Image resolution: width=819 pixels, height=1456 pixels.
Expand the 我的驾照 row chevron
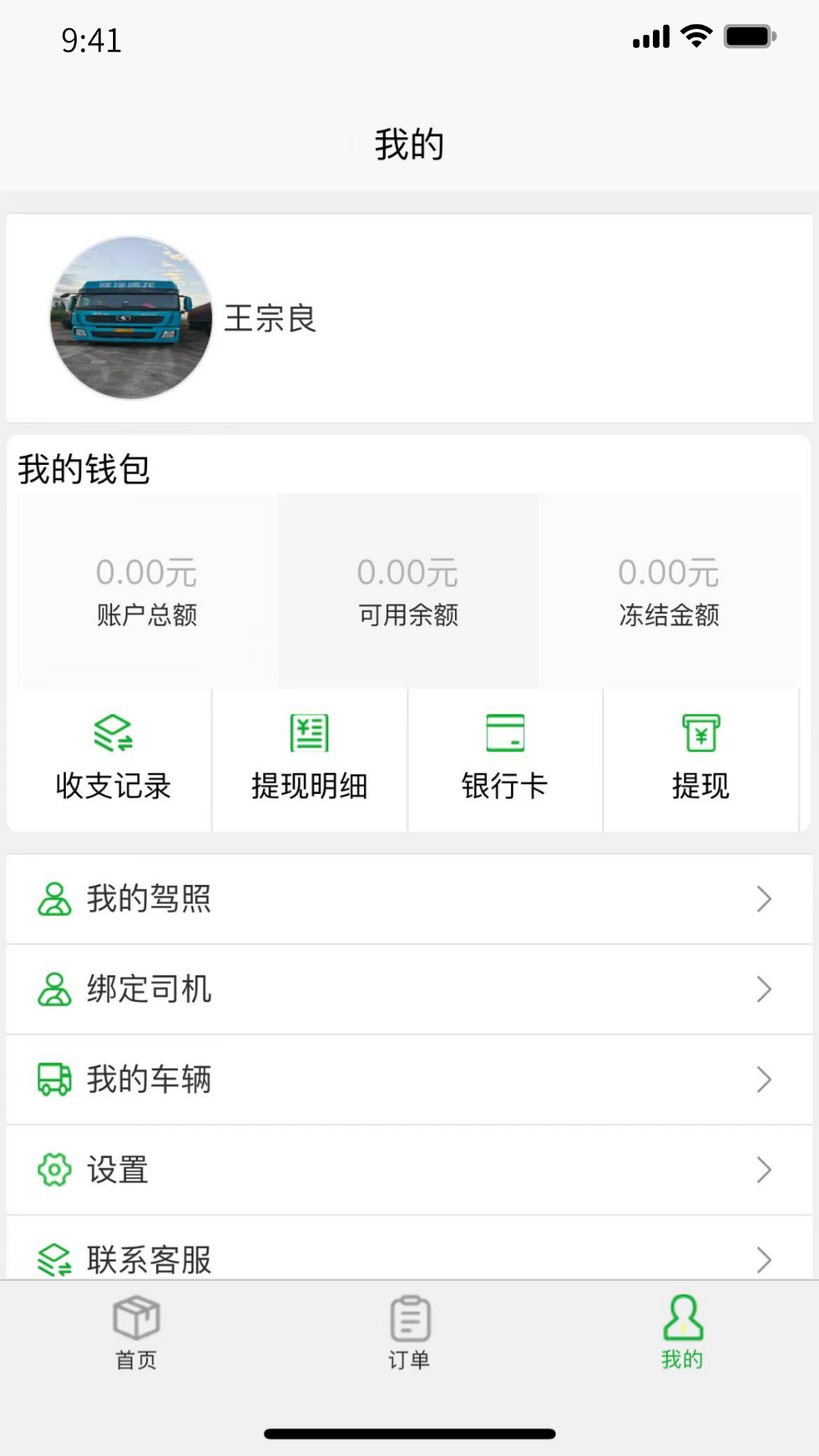click(x=764, y=899)
